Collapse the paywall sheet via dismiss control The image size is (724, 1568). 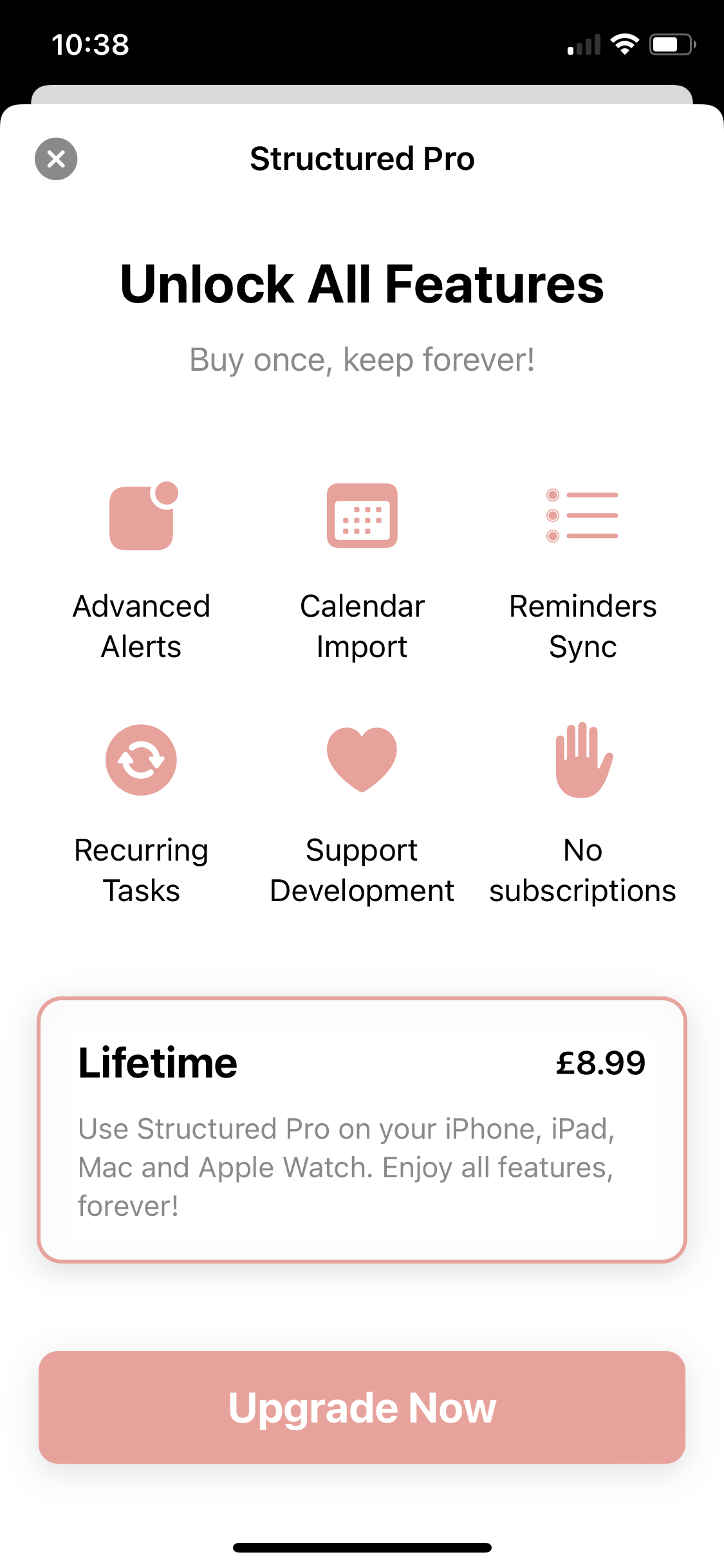pos(56,158)
